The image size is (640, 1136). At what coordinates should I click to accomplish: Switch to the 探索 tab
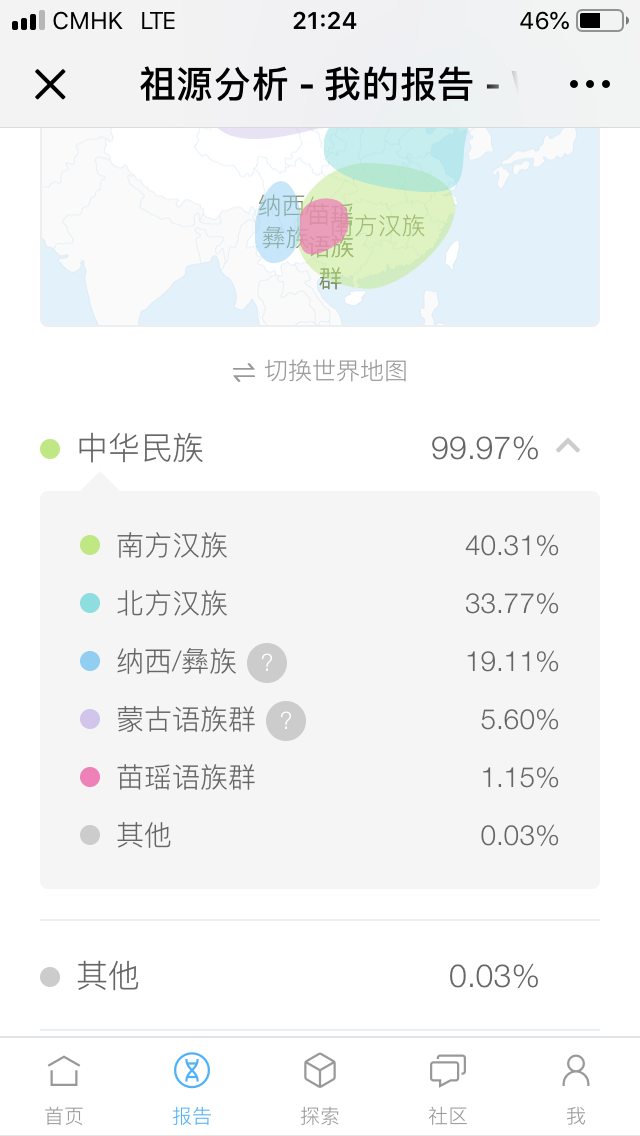click(x=320, y=1090)
